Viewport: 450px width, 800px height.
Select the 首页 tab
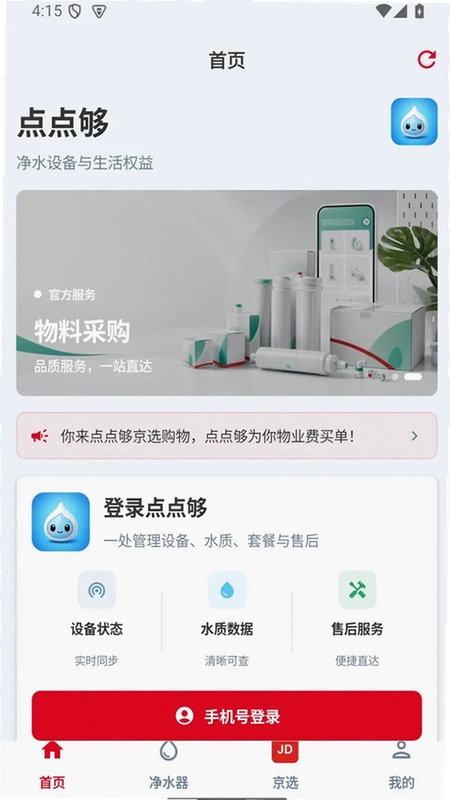53,764
